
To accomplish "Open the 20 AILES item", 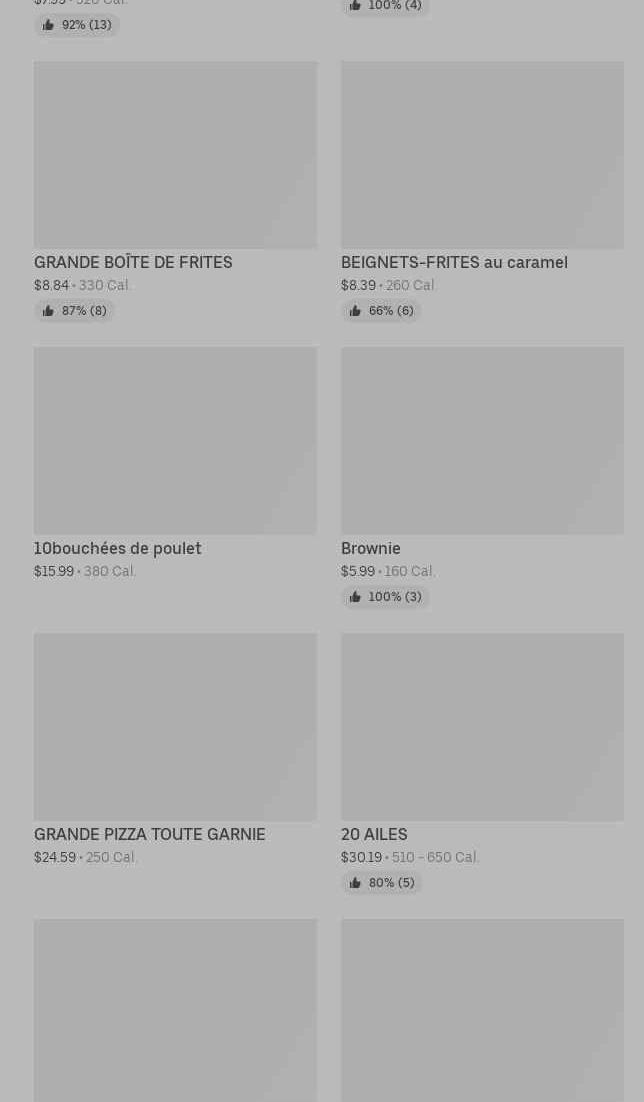I will click(x=482, y=727).
